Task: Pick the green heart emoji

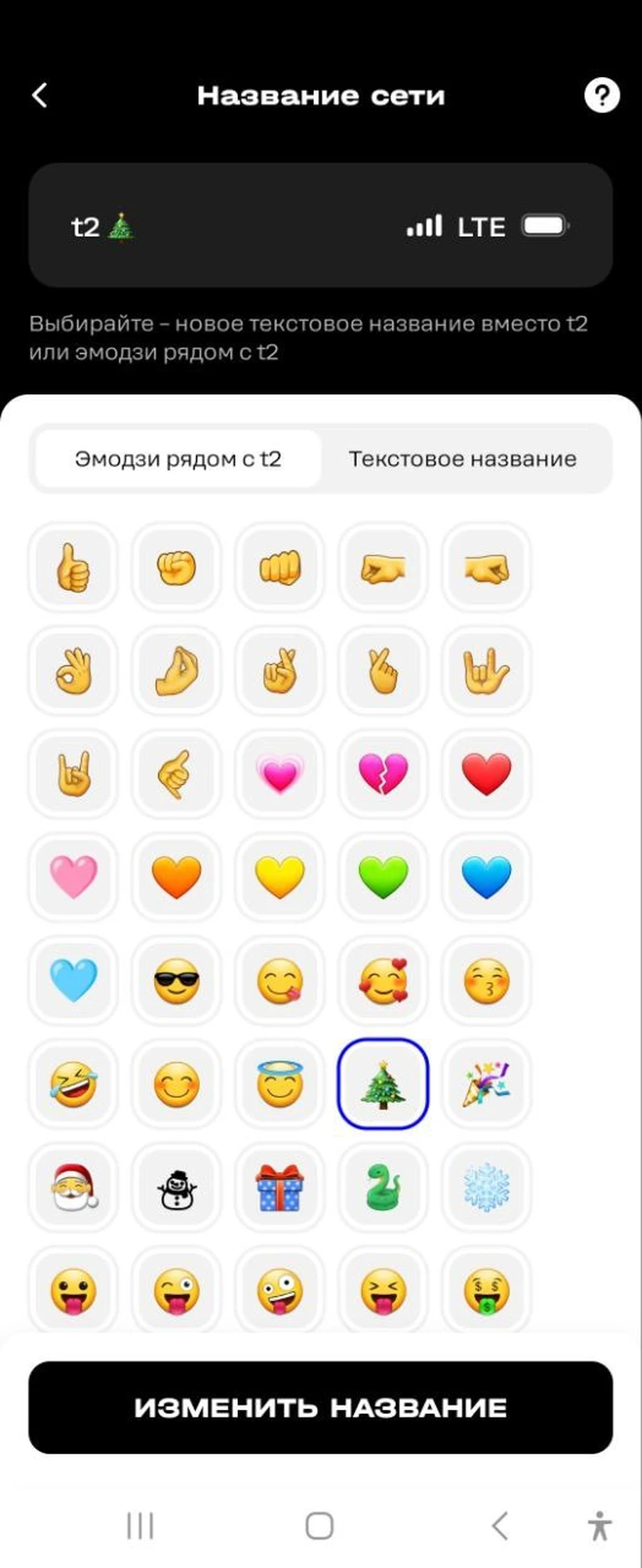Action: pyautogui.click(x=383, y=877)
